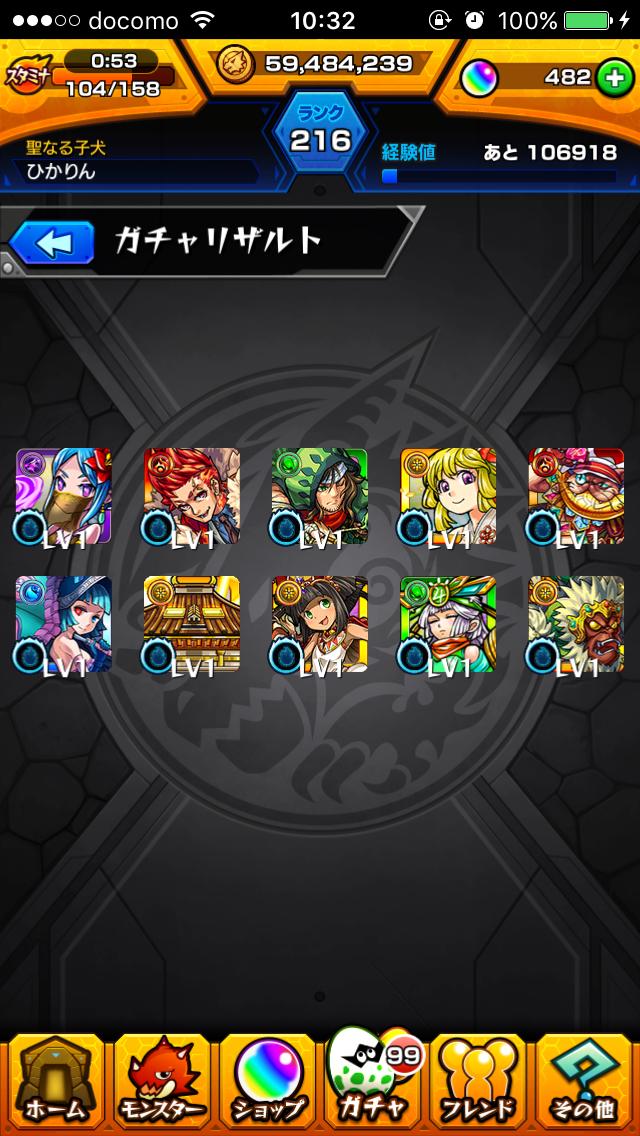This screenshot has width=640, height=1136.
Task: Add orbs with the green plus button
Action: [x=614, y=77]
